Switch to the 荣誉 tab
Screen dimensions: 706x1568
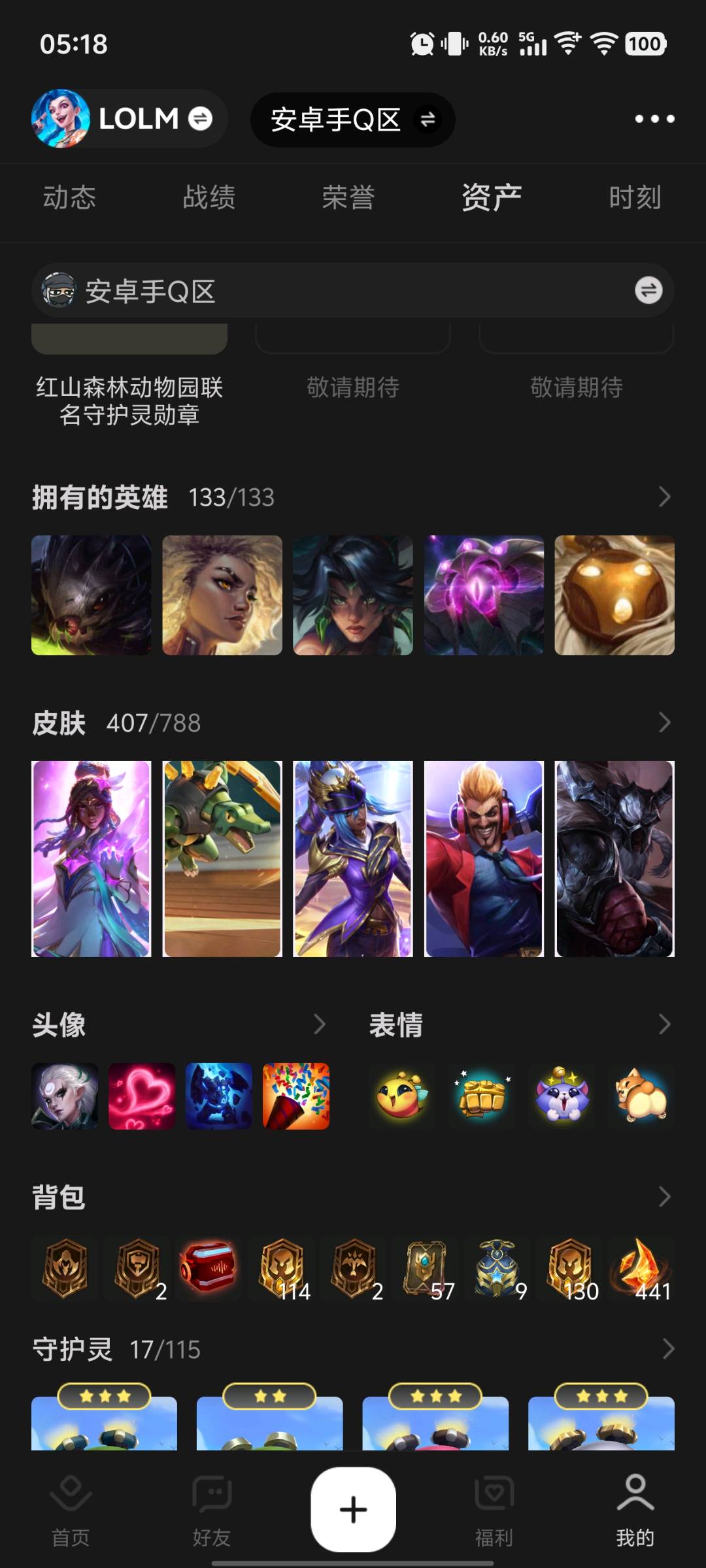[x=348, y=197]
